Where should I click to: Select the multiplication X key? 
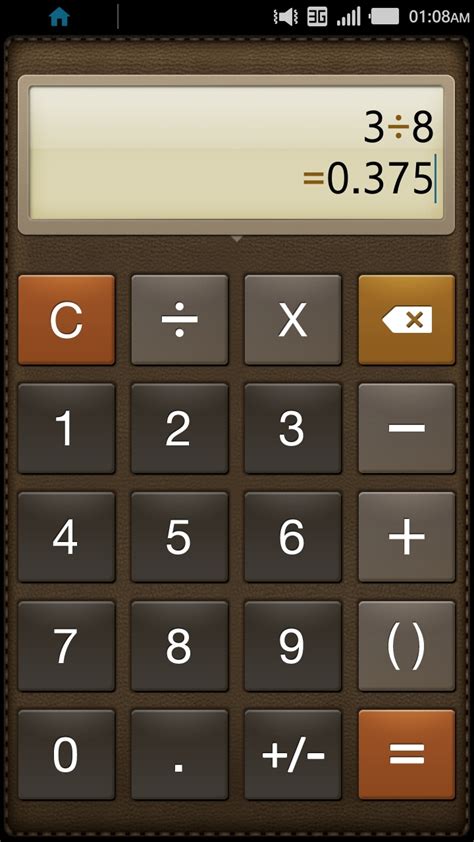pos(293,320)
